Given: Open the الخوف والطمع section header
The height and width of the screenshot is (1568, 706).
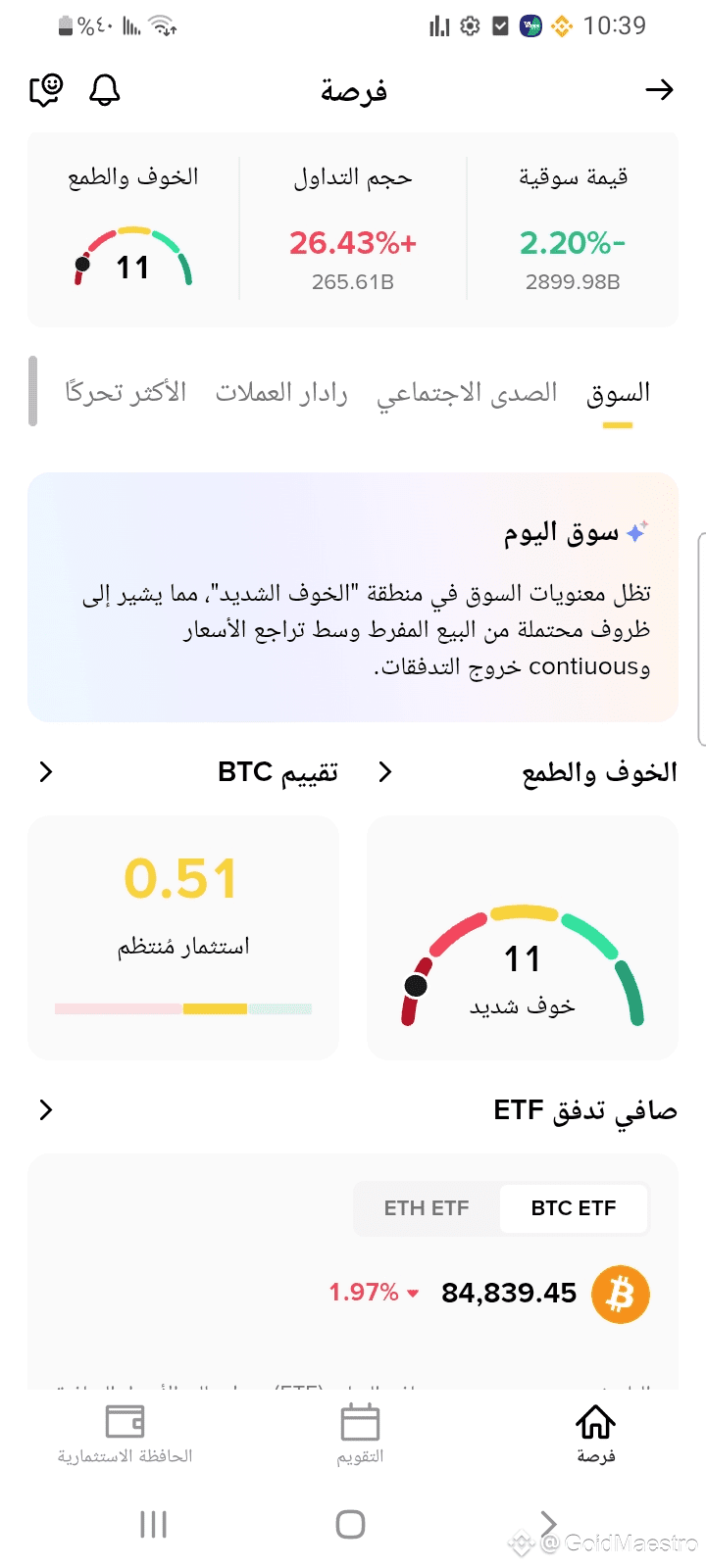Looking at the screenshot, I should (x=528, y=772).
